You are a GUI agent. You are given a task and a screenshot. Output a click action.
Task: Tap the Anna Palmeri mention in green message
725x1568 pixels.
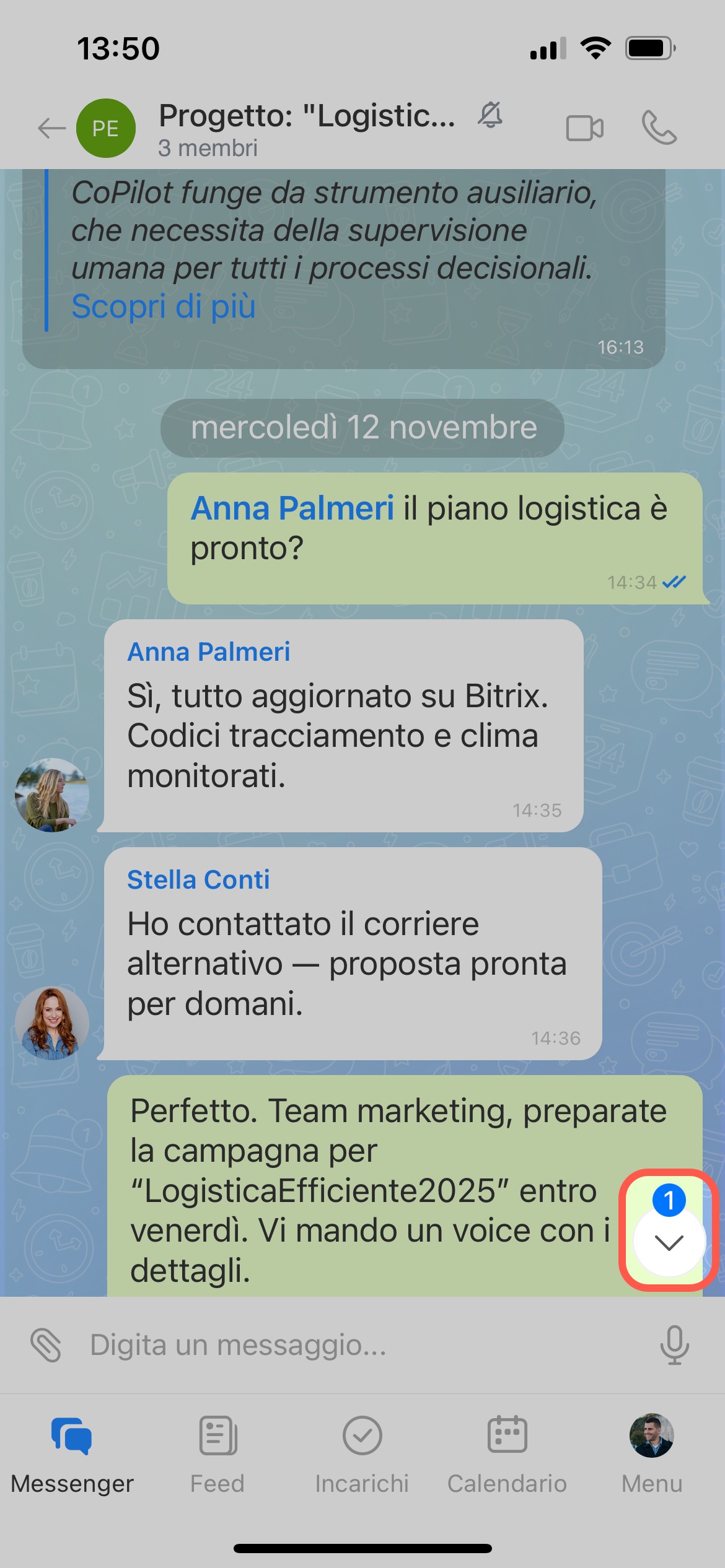point(292,508)
